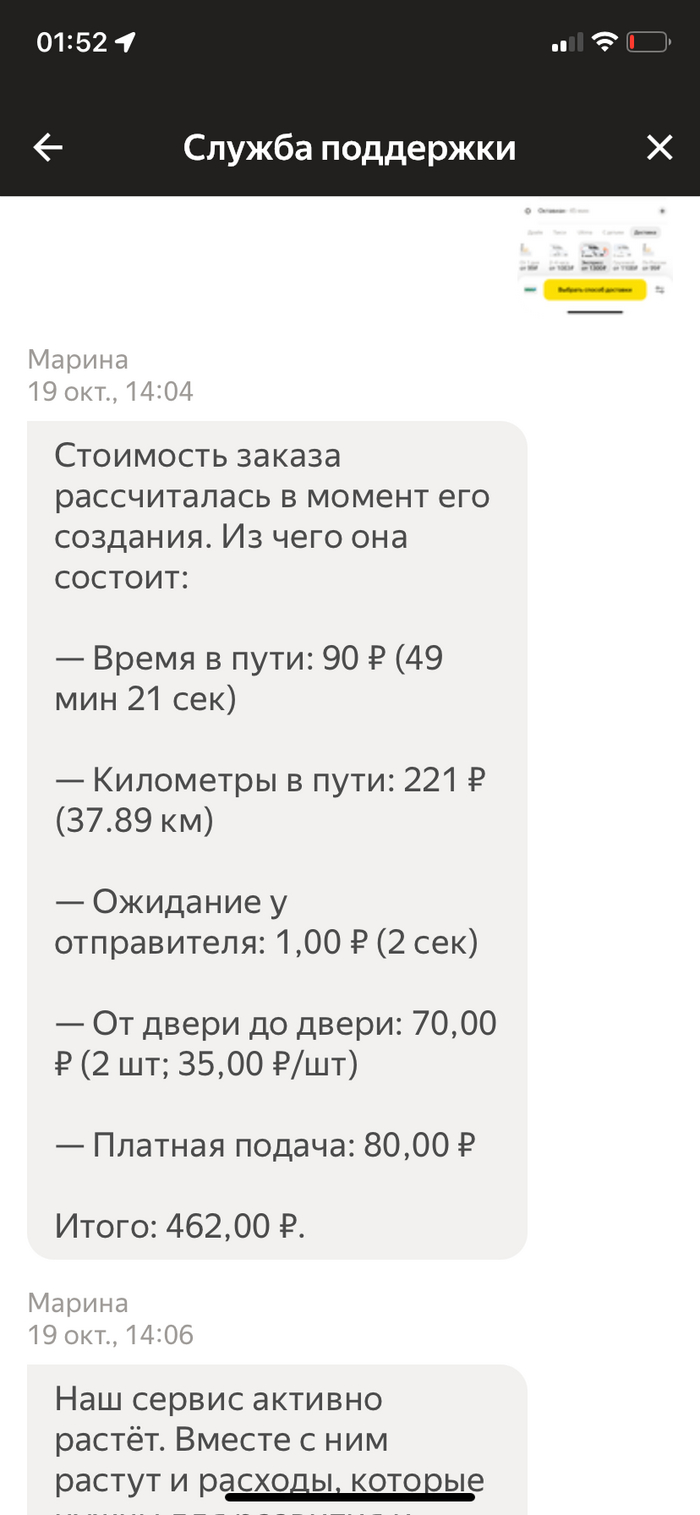
Task: Open the attached screenshot image
Action: pyautogui.click(x=594, y=257)
